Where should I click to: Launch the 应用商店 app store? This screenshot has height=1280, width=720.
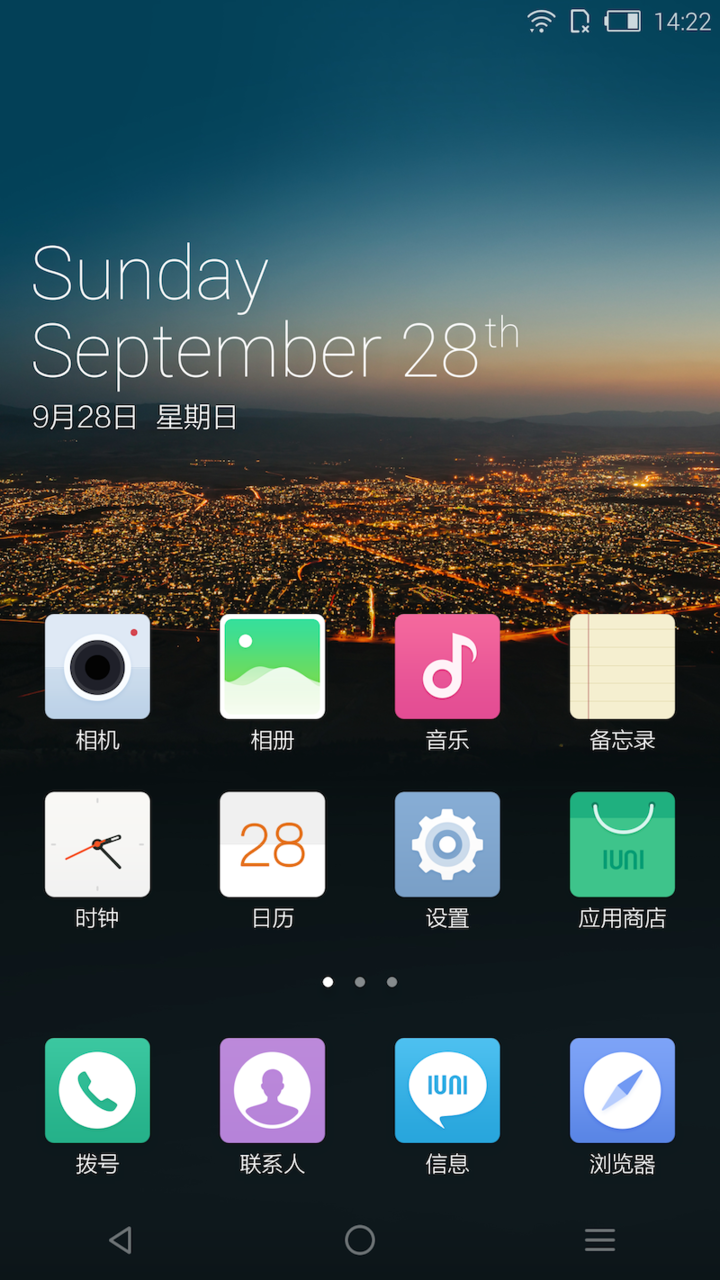point(622,845)
